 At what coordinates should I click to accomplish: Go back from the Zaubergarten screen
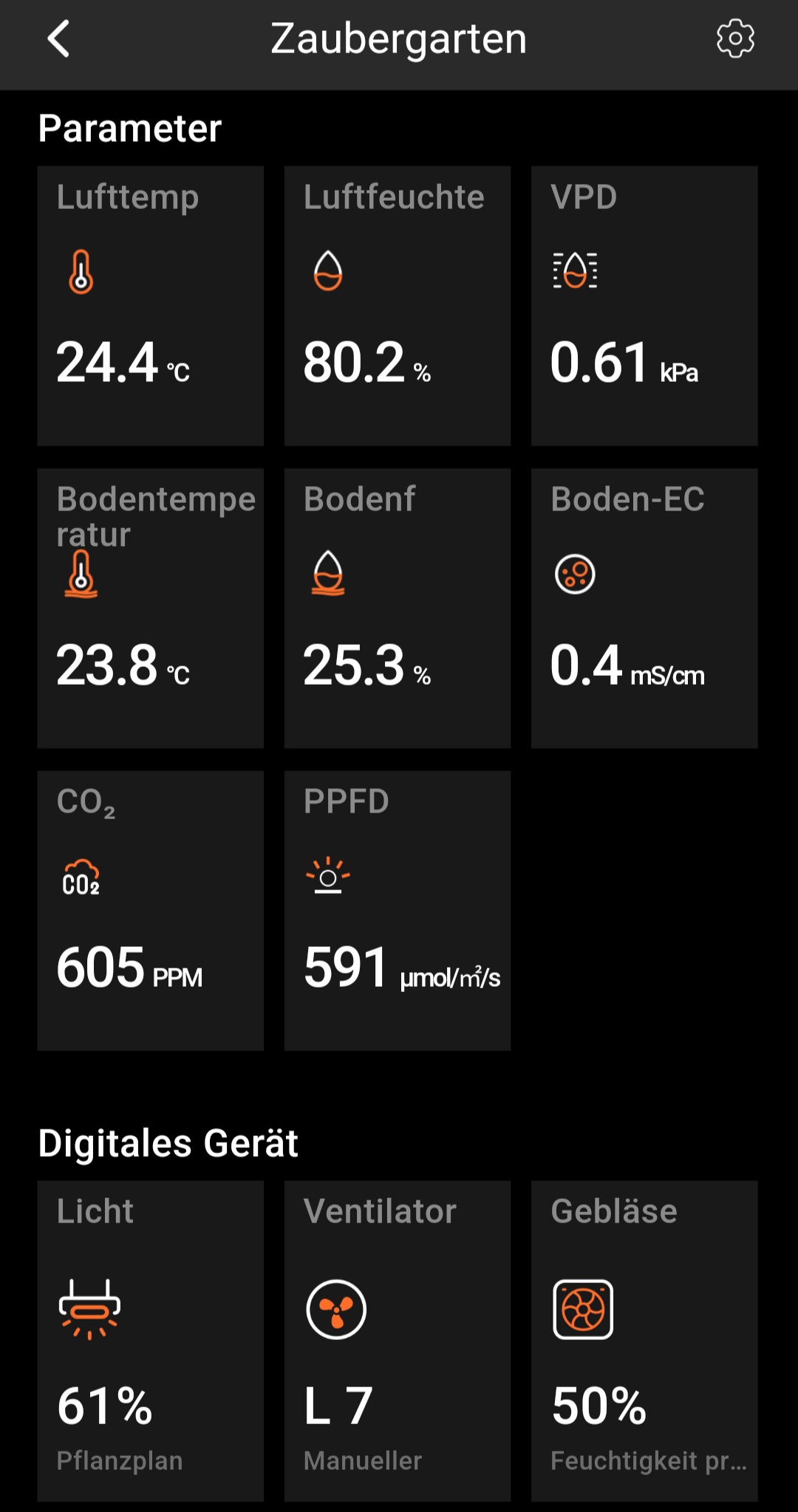click(59, 38)
